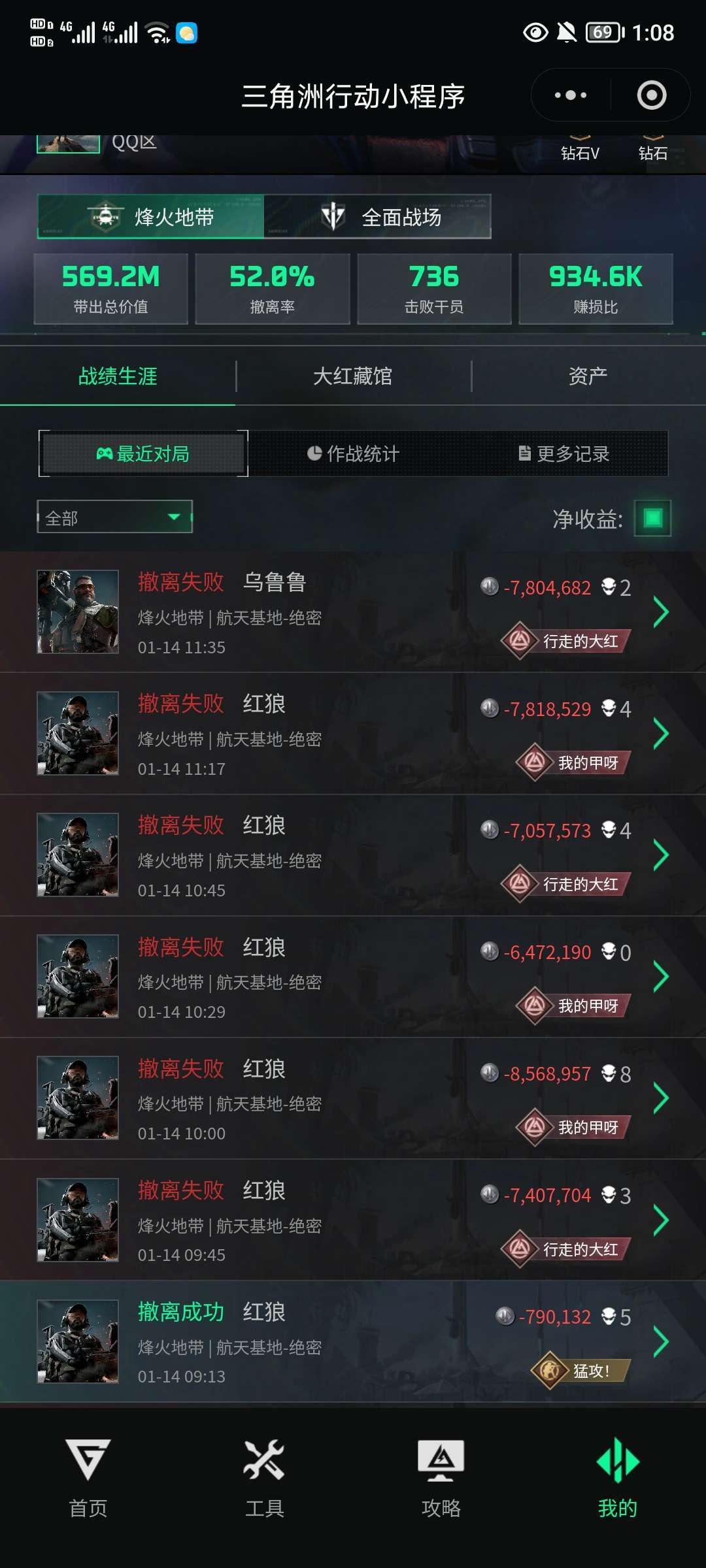Expand the 全部 filter dropdown
706x1568 pixels.
pos(114,517)
